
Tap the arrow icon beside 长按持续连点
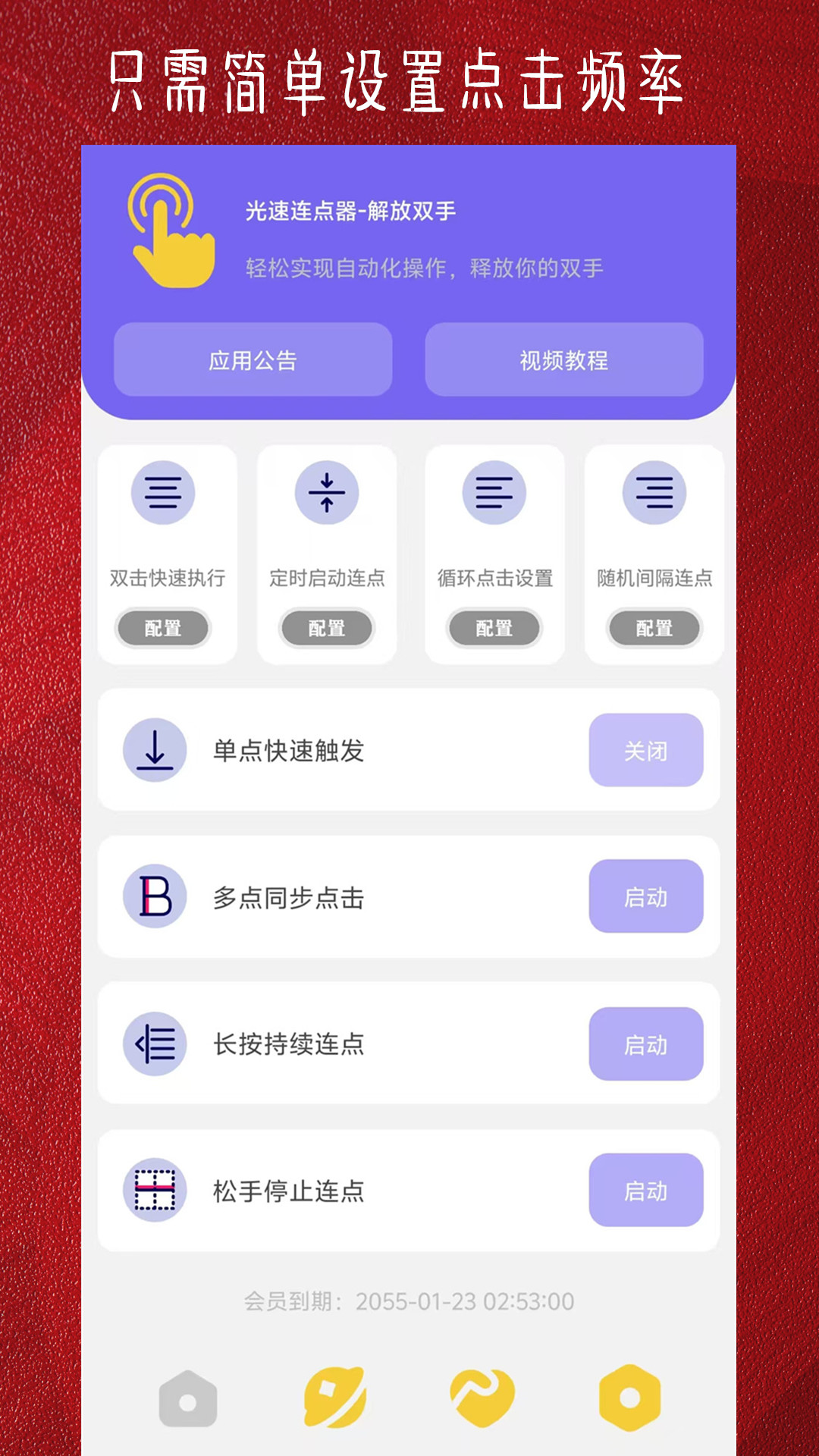coord(155,1044)
